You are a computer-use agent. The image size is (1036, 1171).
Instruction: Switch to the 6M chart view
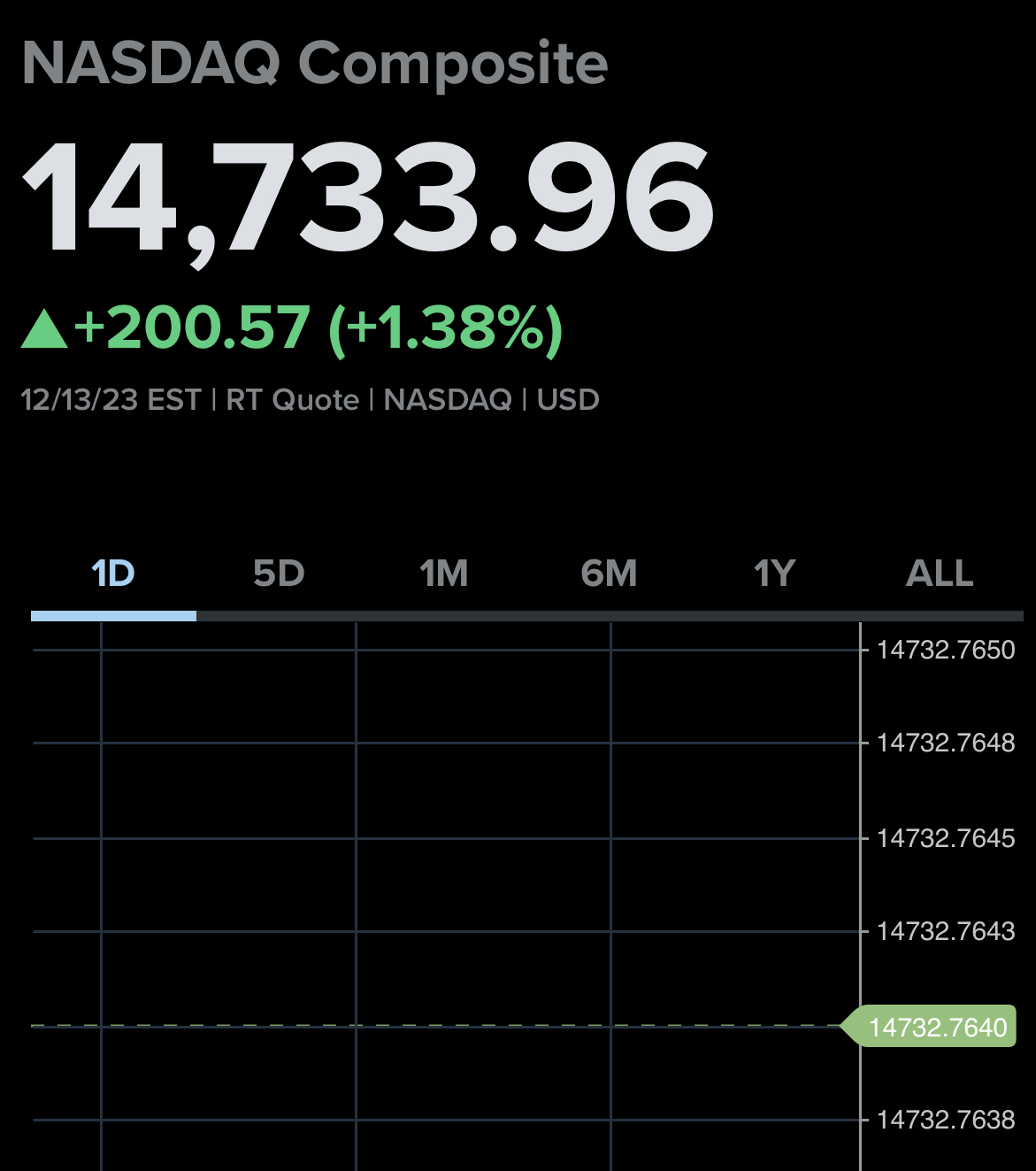point(610,574)
